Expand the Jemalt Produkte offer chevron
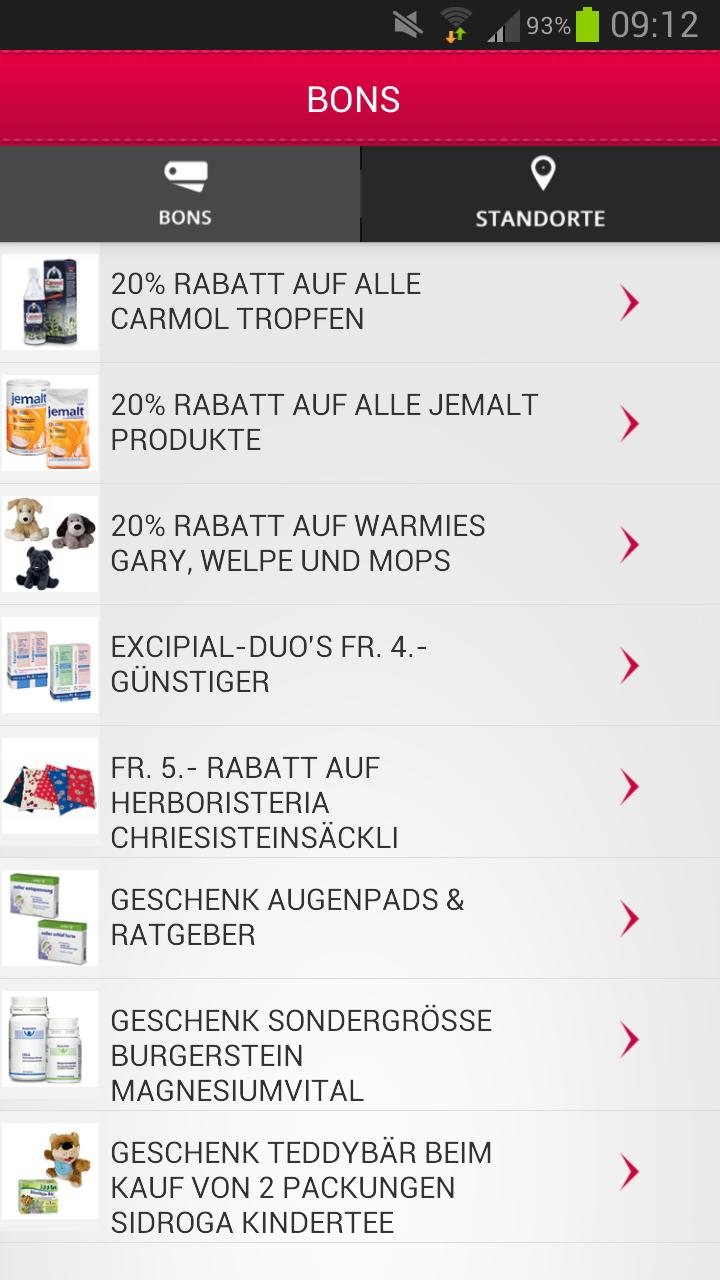The height and width of the screenshot is (1280, 720). click(630, 422)
